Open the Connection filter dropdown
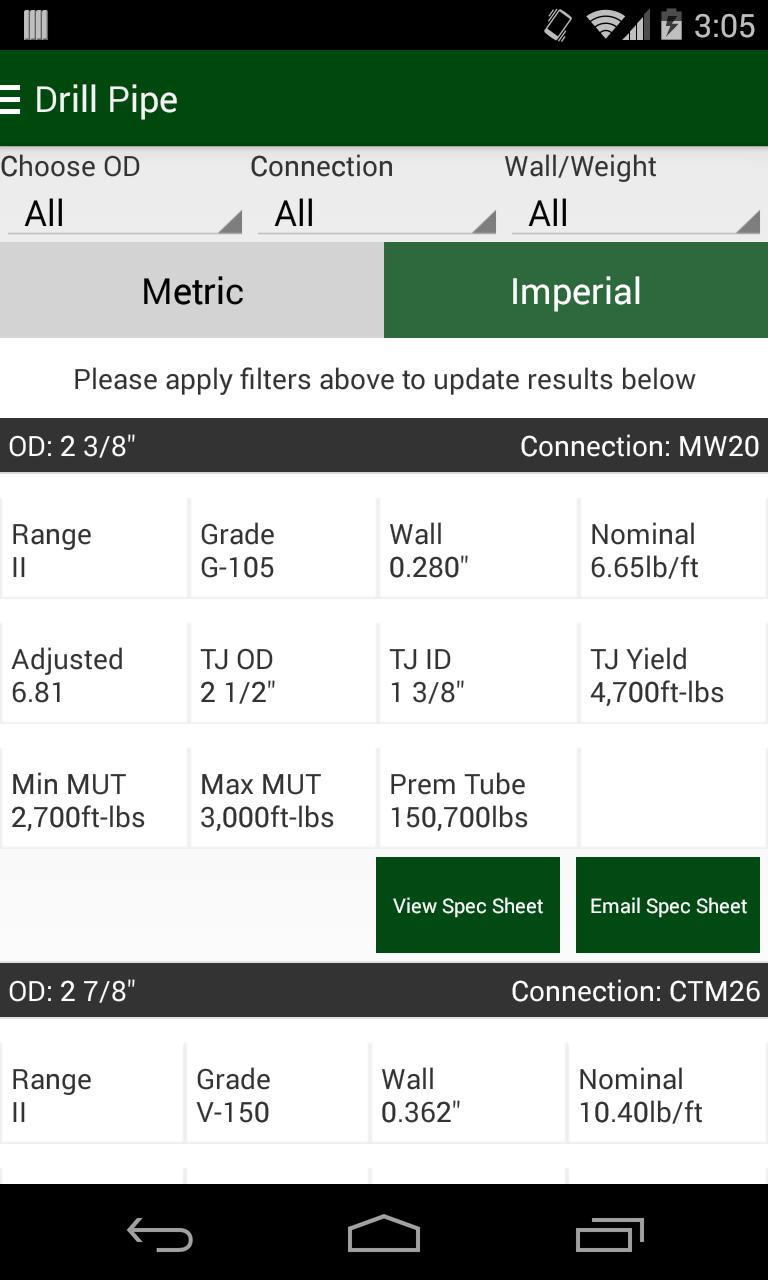The height and width of the screenshot is (1280, 768). [377, 213]
